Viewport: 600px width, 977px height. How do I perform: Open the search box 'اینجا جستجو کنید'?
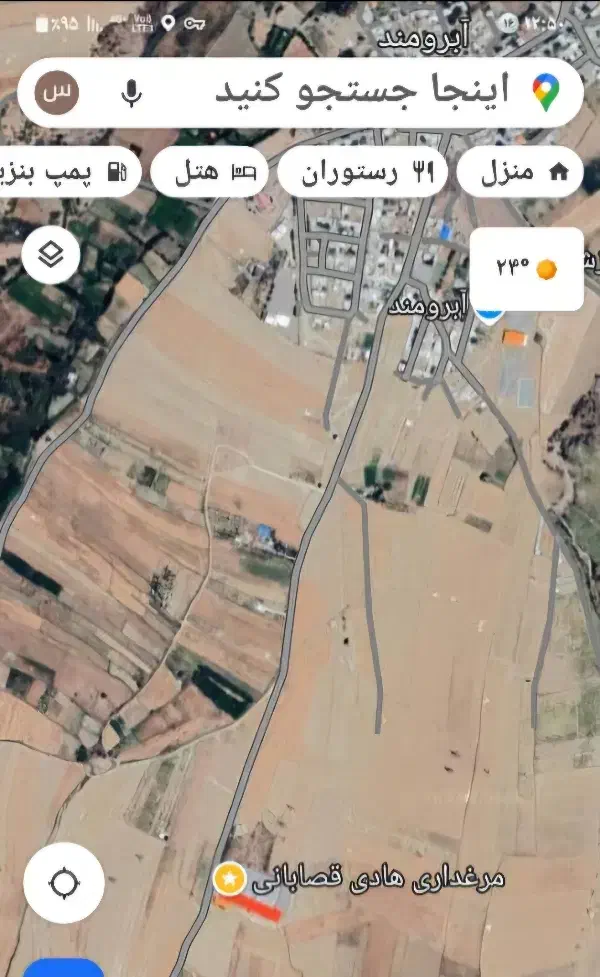(x=360, y=92)
